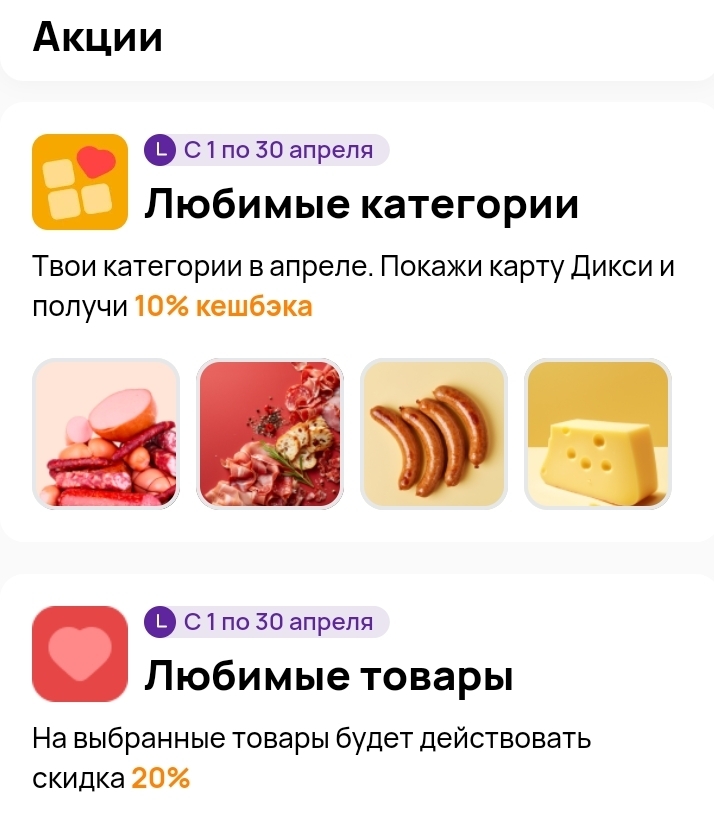Select the cheese category tile
Screen dimensions: 714x821
click(598, 434)
